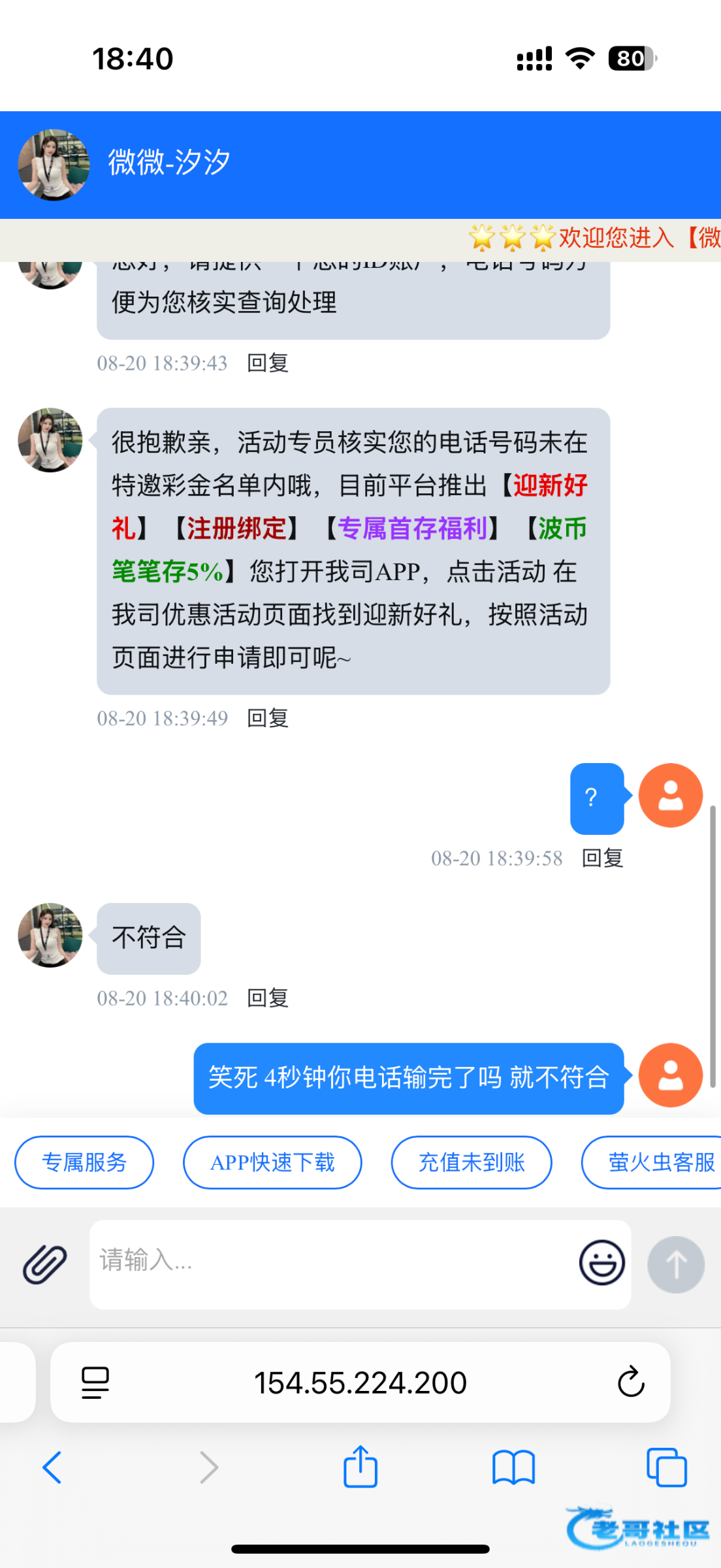Send the message with arrow button

(675, 1264)
